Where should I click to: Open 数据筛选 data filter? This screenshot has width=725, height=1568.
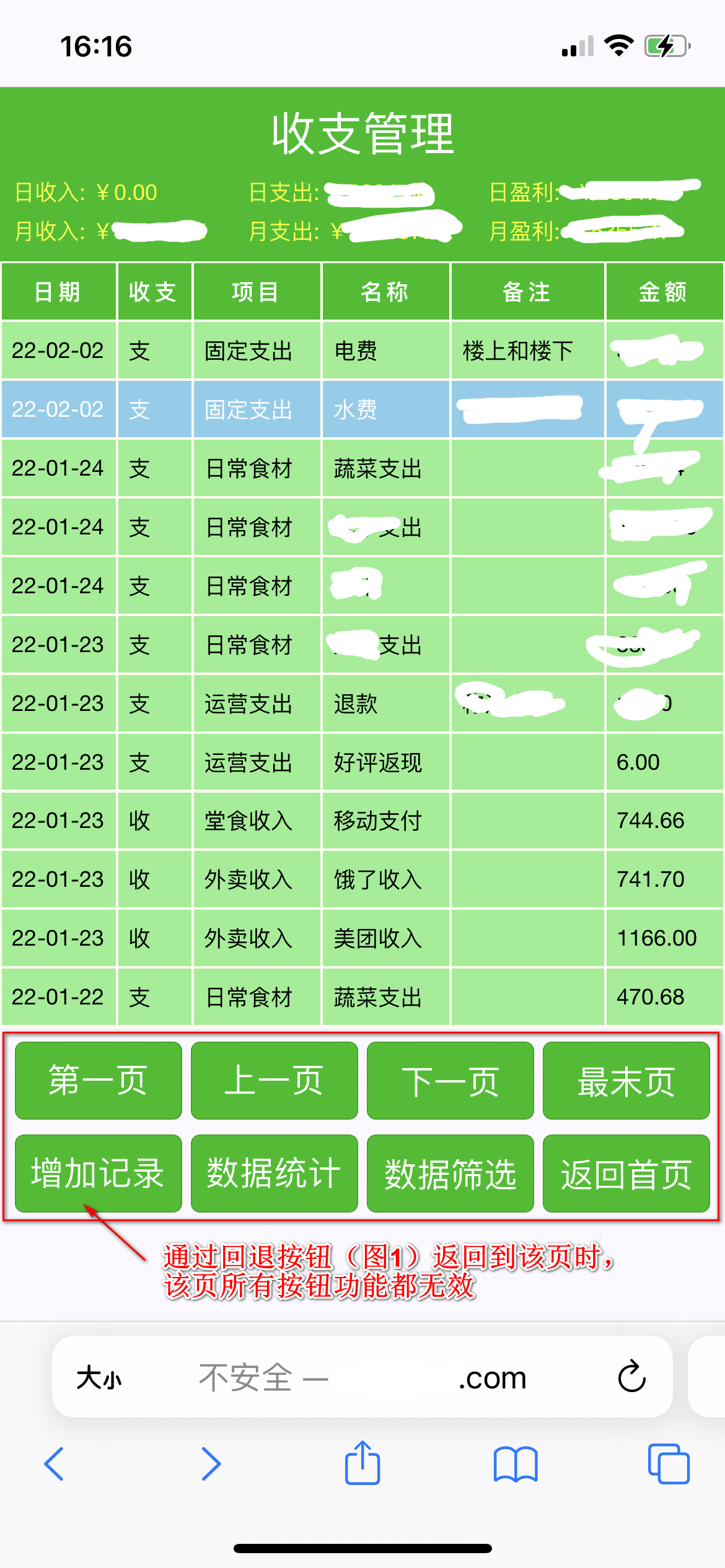click(x=450, y=1174)
